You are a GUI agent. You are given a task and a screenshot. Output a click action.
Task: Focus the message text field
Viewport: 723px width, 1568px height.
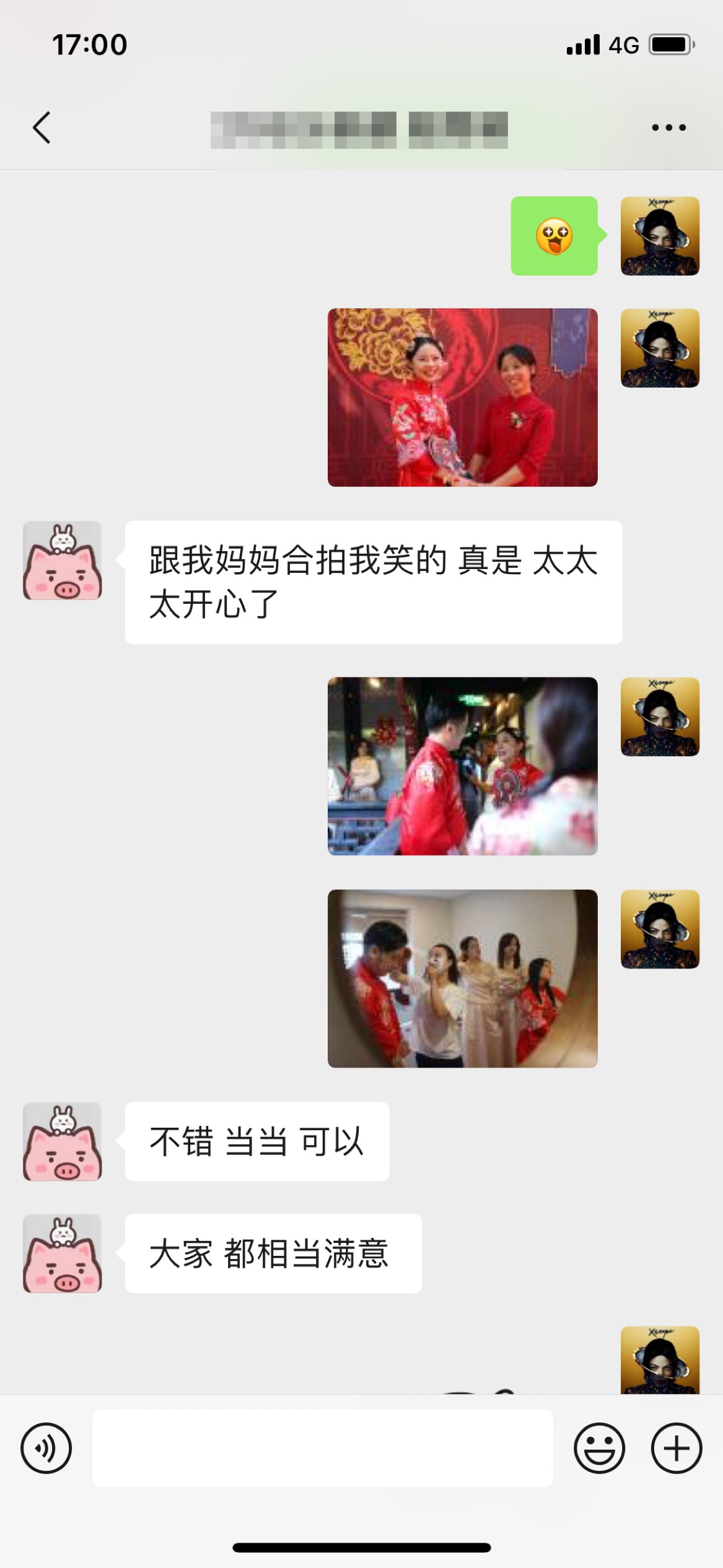323,1448
